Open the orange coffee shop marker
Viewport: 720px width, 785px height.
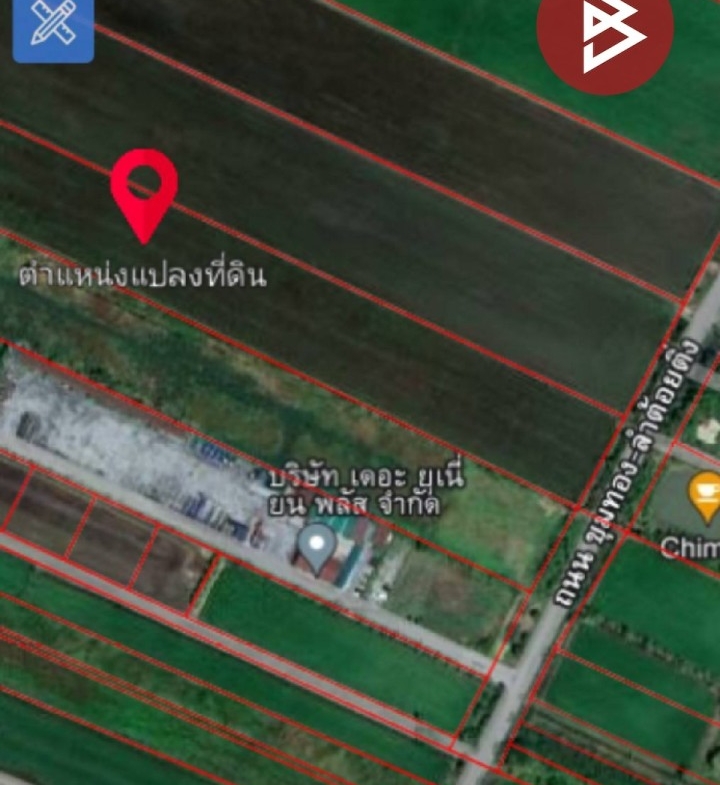pos(704,494)
